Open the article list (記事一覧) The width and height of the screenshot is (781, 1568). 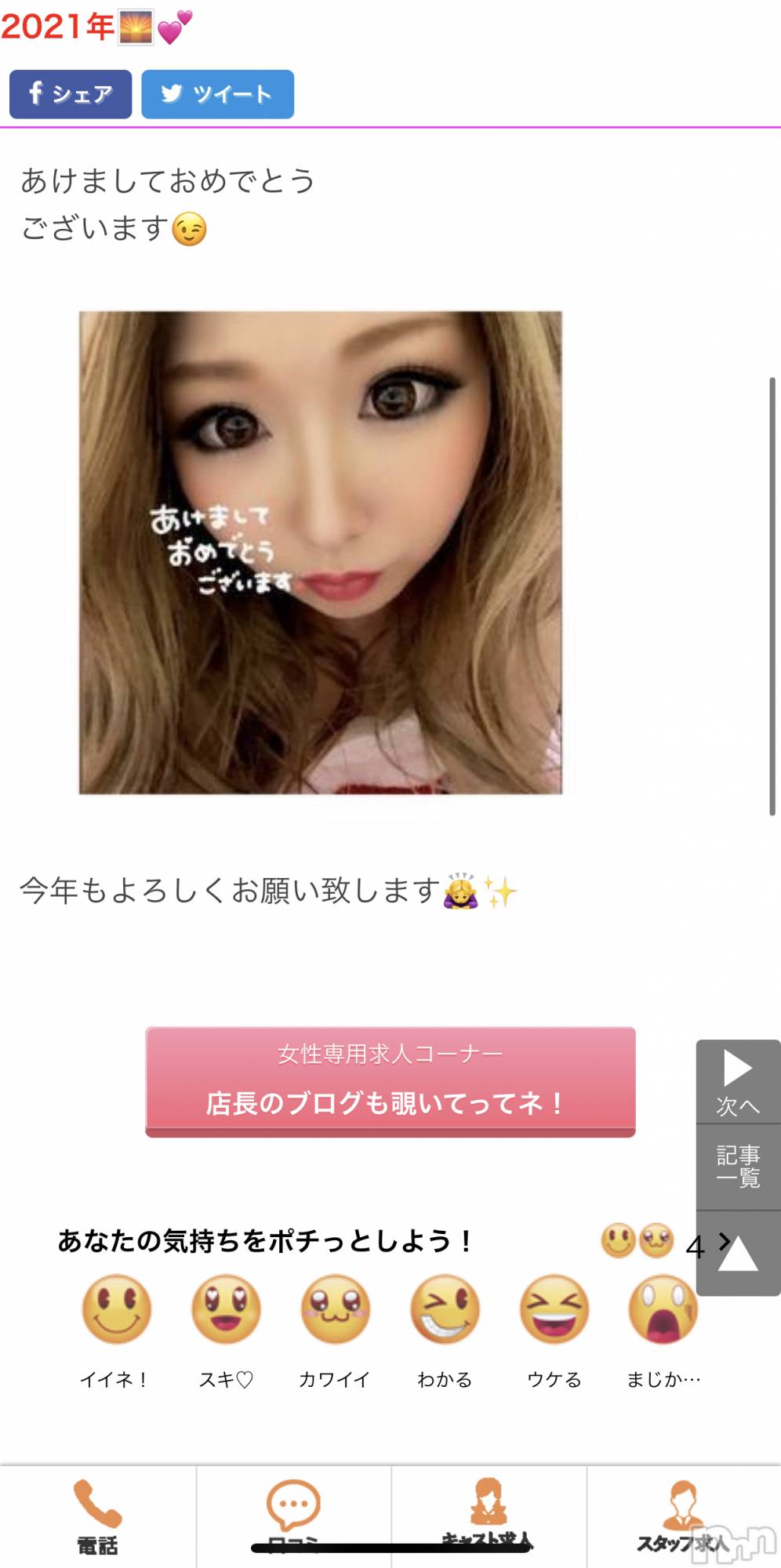(x=738, y=1167)
